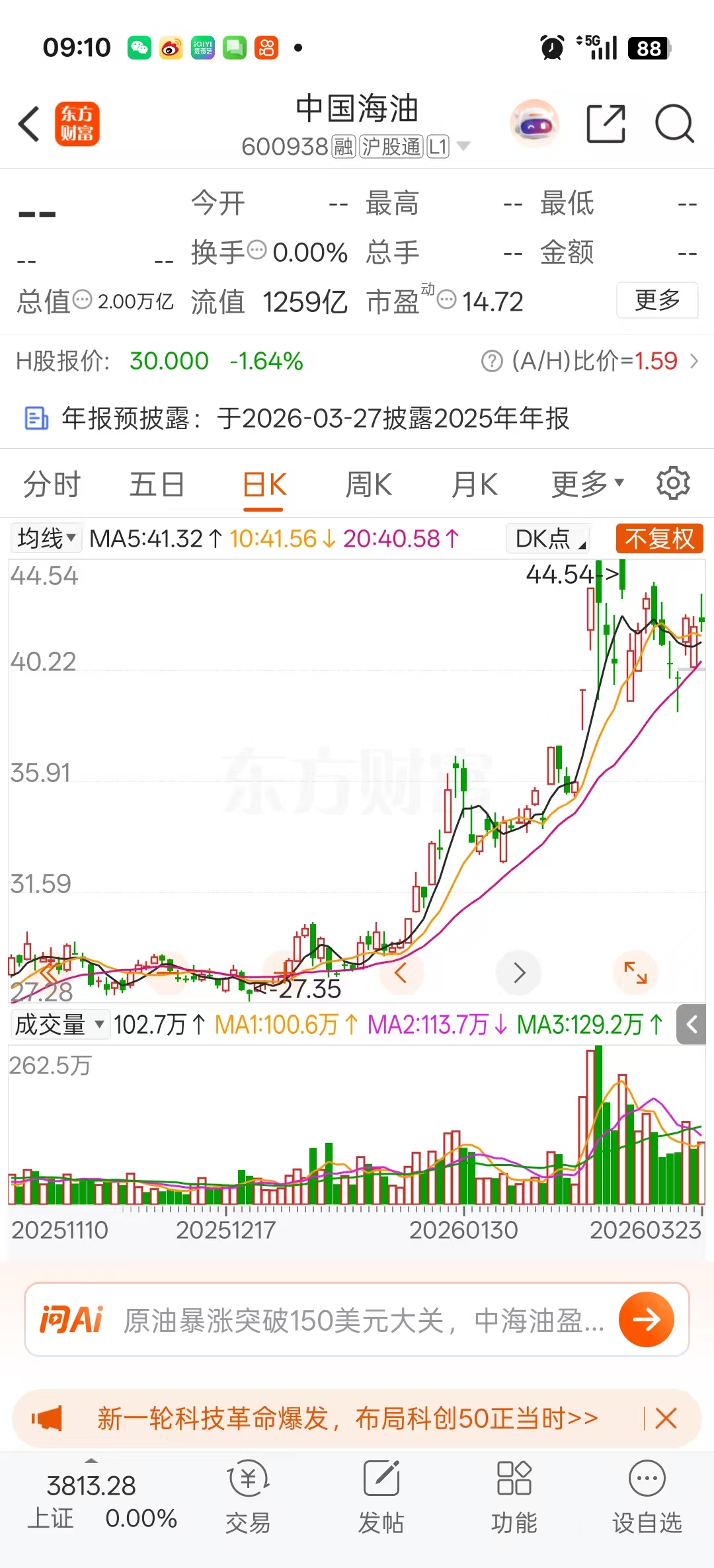Open the search magnifier
The height and width of the screenshot is (1568, 714).
pyautogui.click(x=674, y=124)
